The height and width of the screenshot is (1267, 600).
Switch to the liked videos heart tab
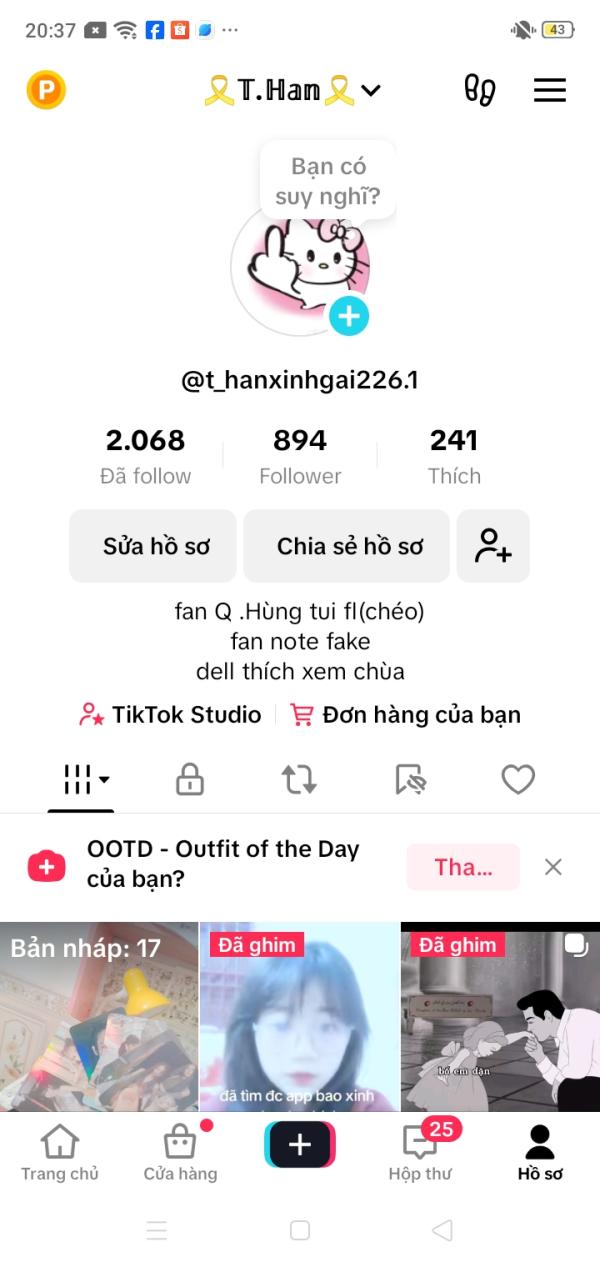[518, 780]
